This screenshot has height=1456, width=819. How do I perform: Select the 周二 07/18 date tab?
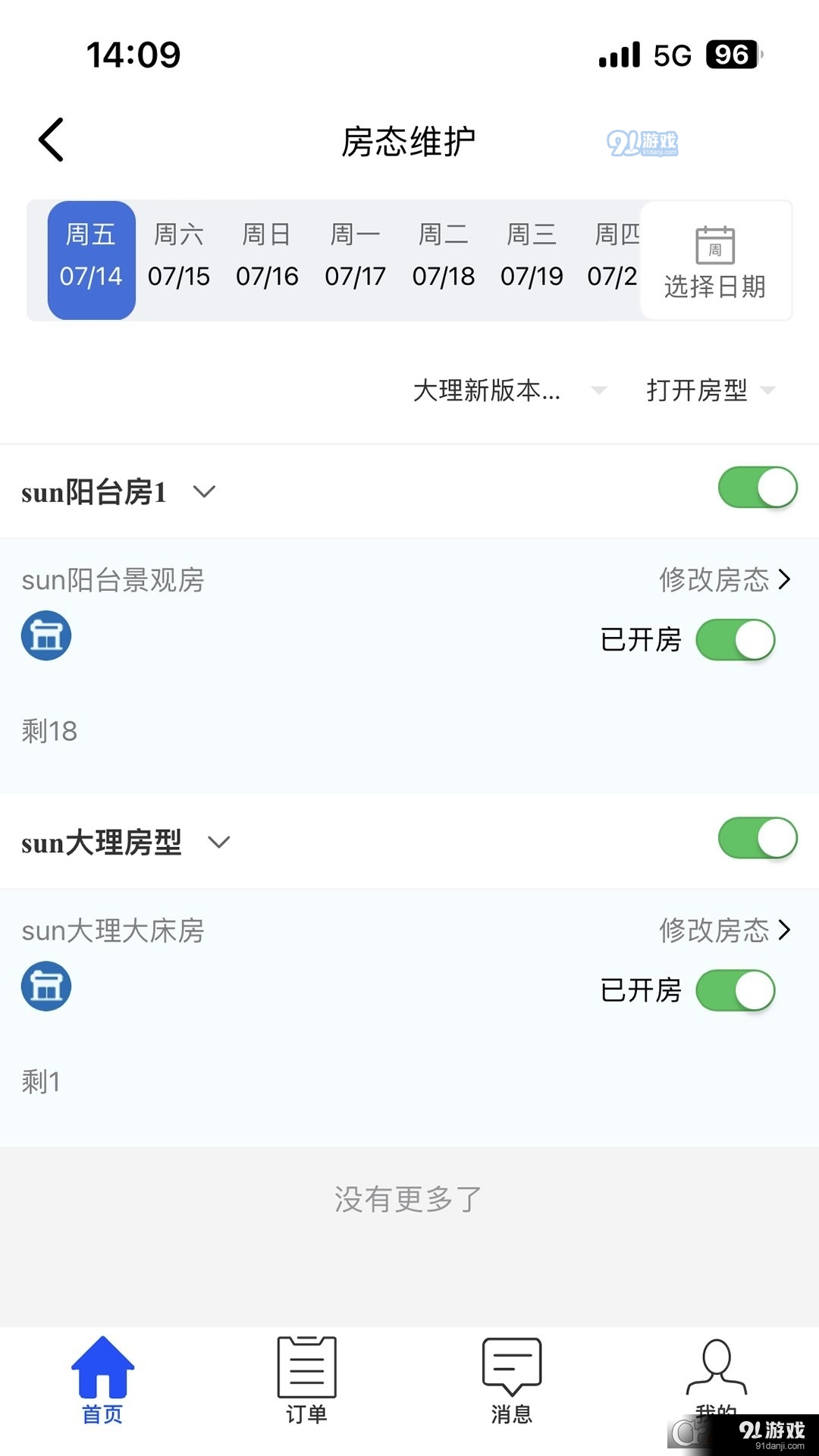(444, 256)
